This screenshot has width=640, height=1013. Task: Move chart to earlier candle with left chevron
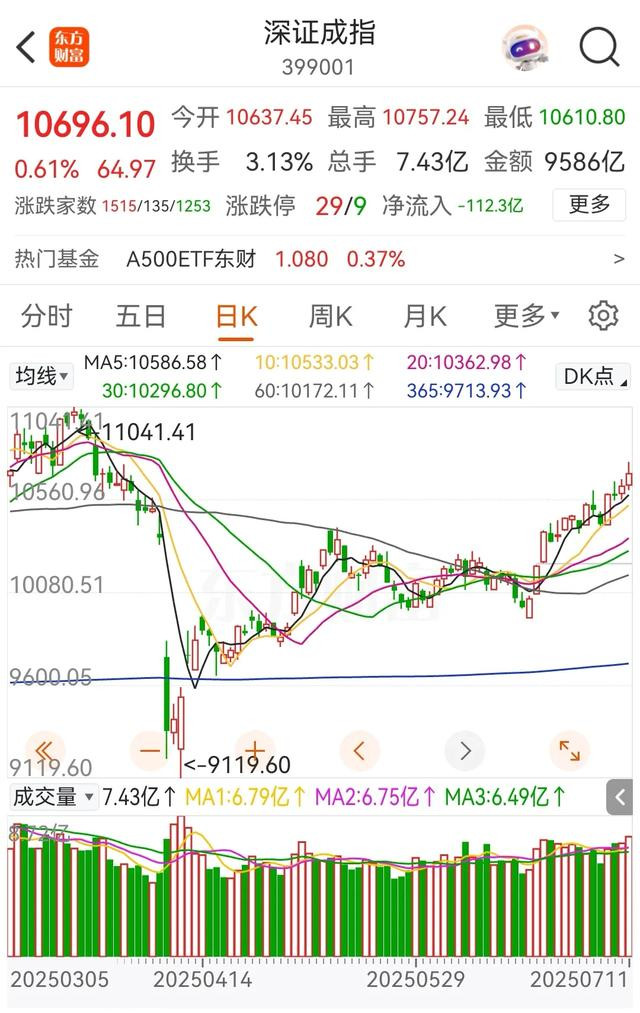point(360,749)
